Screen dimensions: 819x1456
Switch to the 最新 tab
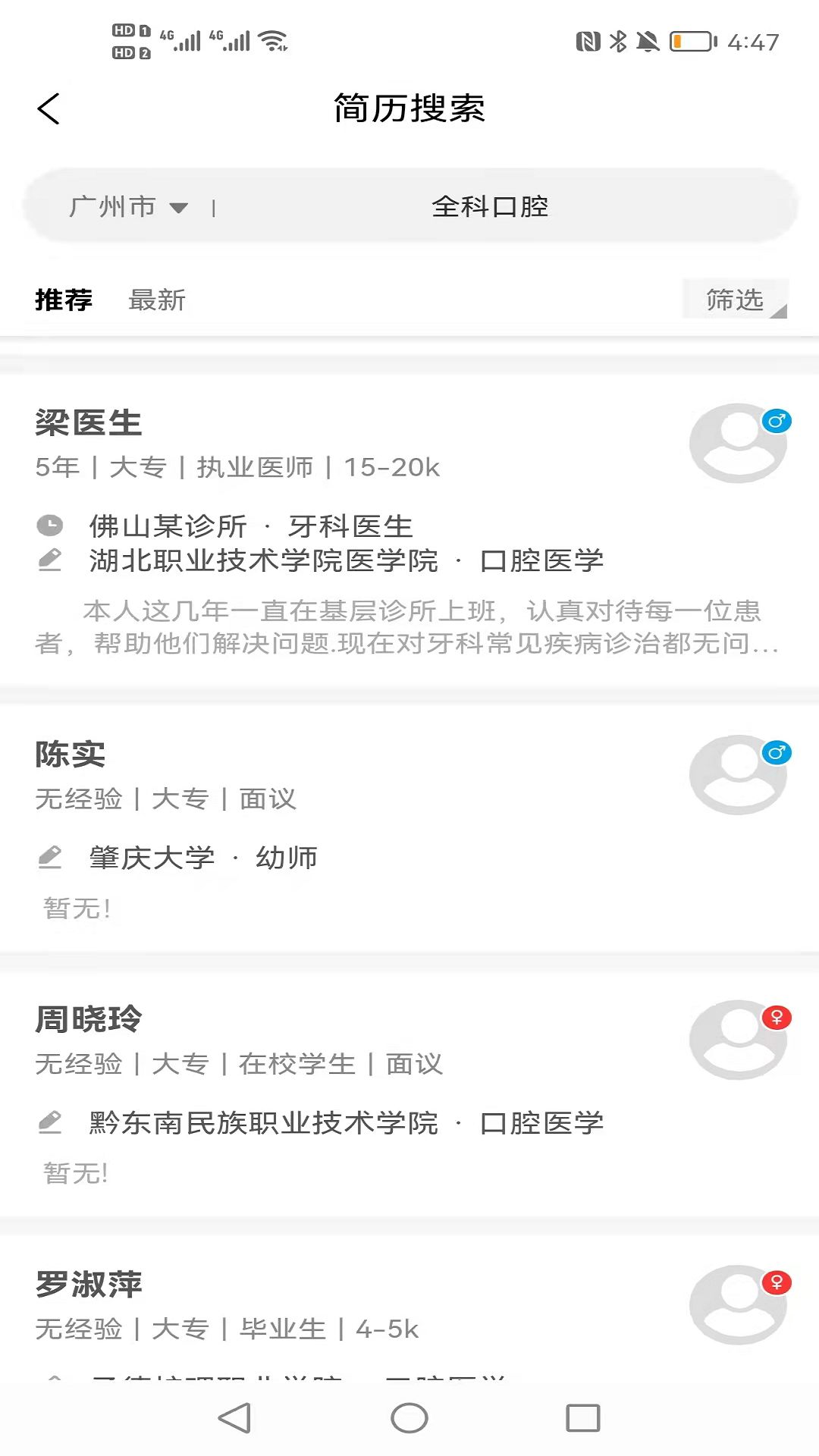157,300
